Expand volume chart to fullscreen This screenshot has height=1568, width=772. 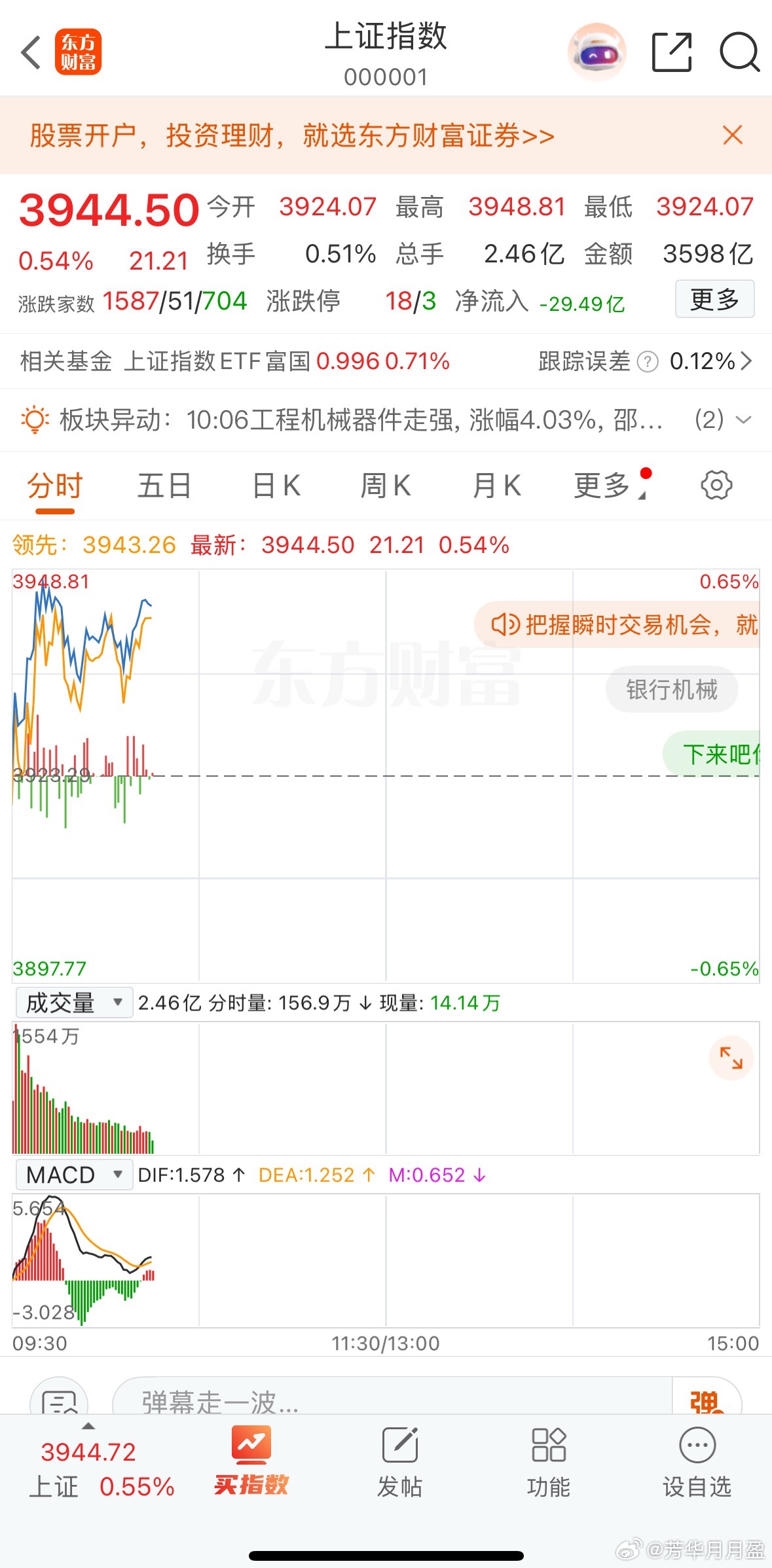pyautogui.click(x=731, y=1059)
